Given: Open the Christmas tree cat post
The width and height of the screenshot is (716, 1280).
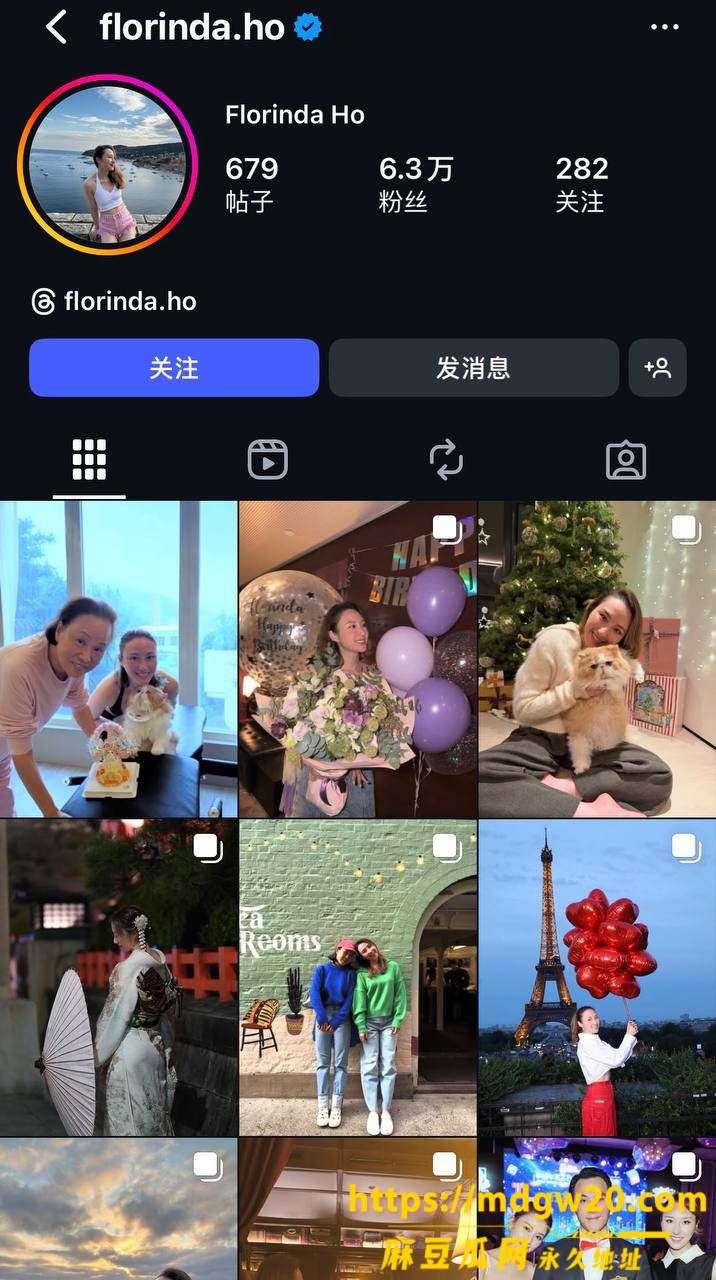Looking at the screenshot, I should [597, 659].
